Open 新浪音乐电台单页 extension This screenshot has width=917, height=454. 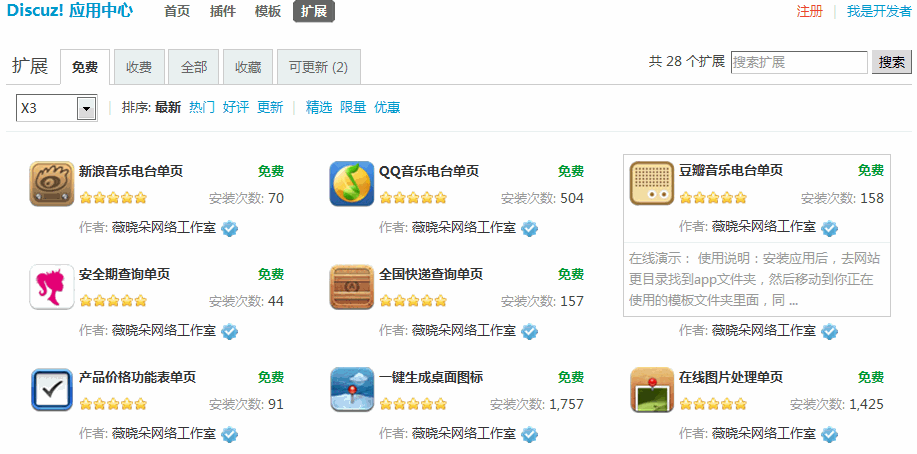pos(131,171)
